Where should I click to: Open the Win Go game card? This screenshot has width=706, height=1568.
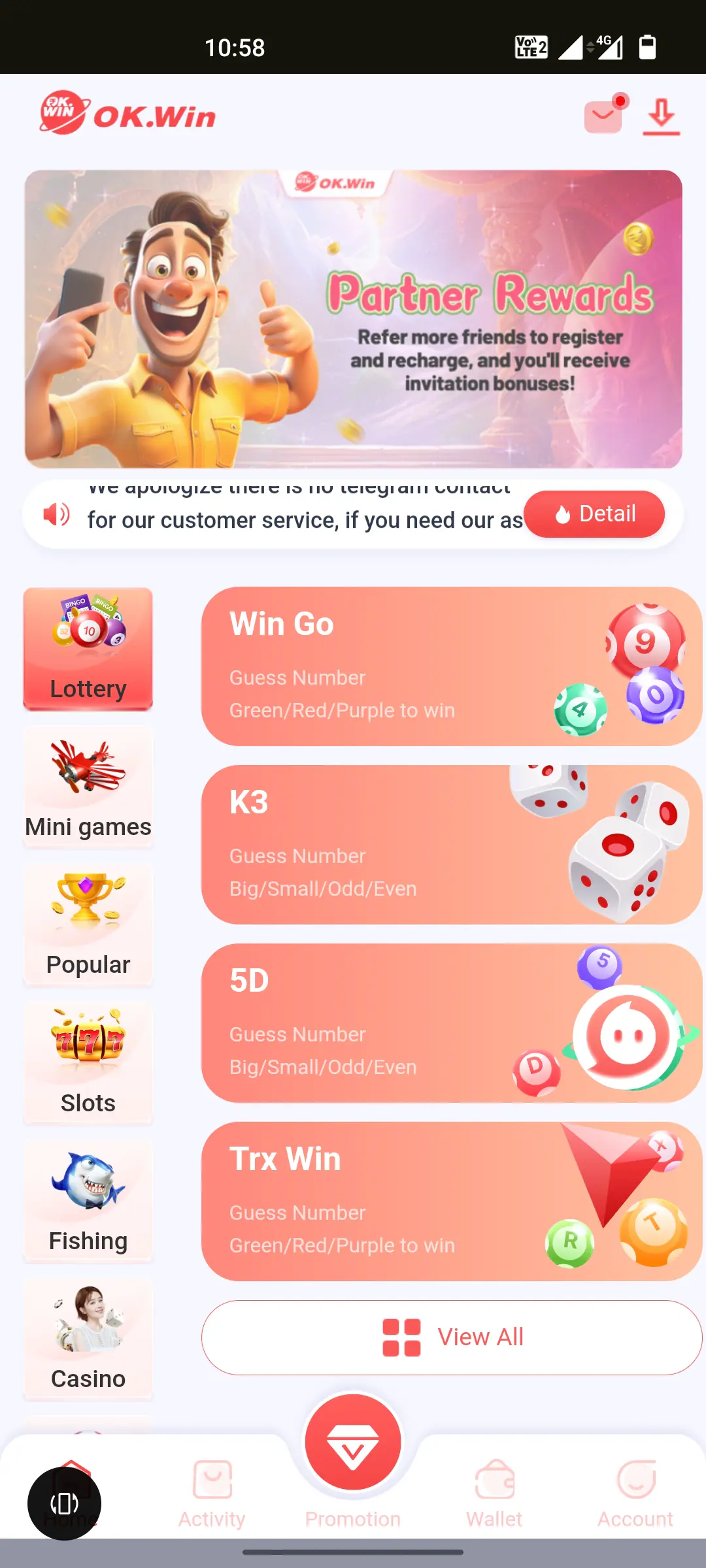[x=452, y=666]
